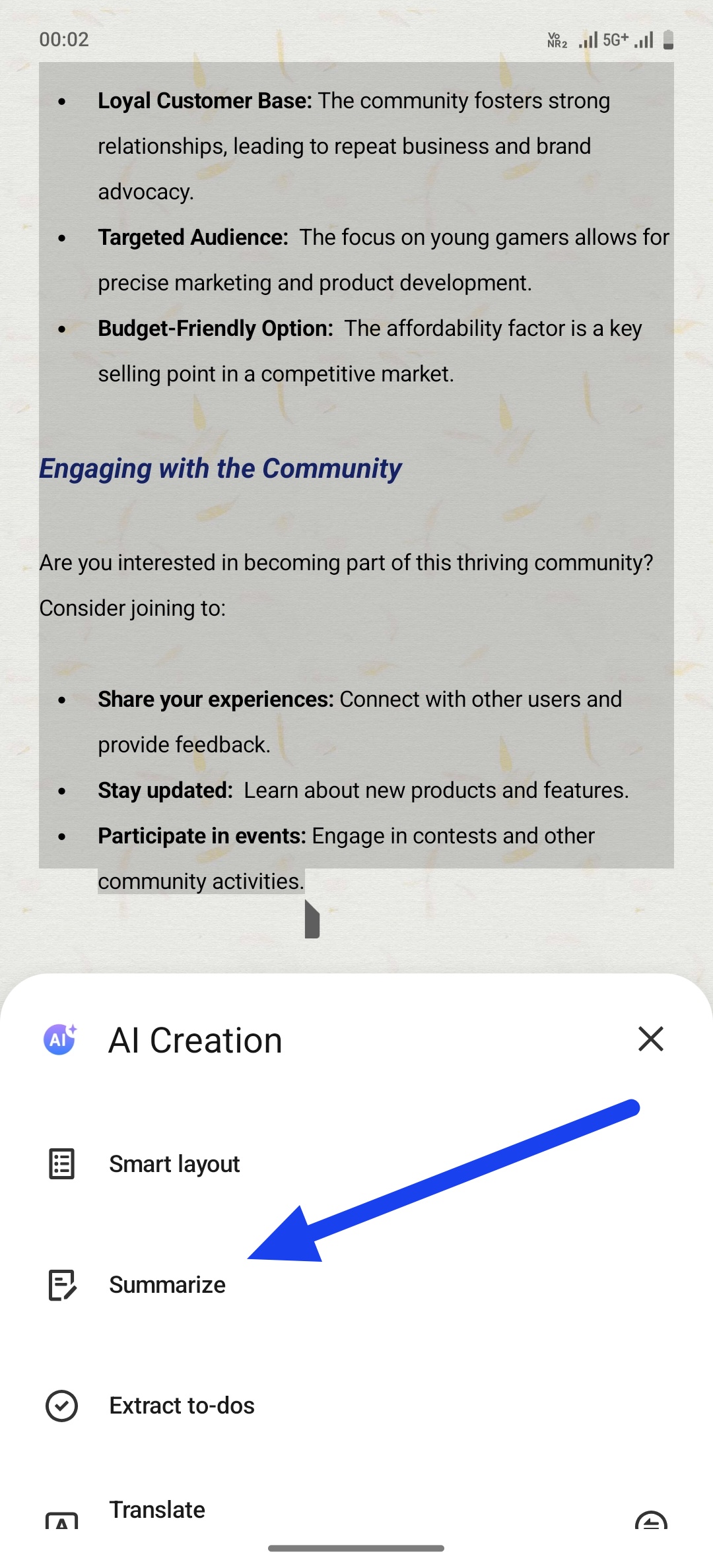Select Summarize in AI Creation
The height and width of the screenshot is (1568, 713).
[x=167, y=1285]
